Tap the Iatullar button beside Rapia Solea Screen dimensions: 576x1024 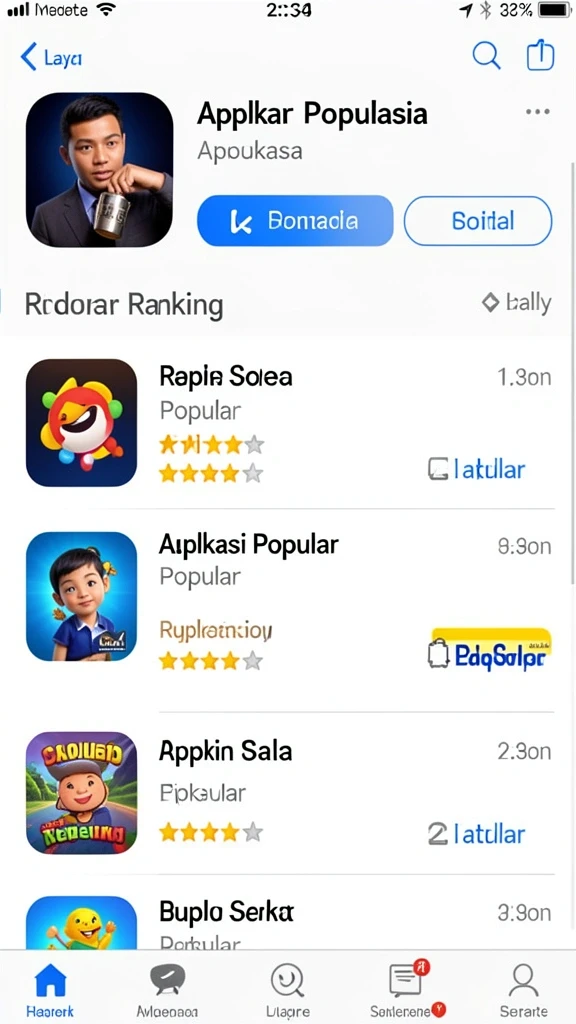coord(477,469)
